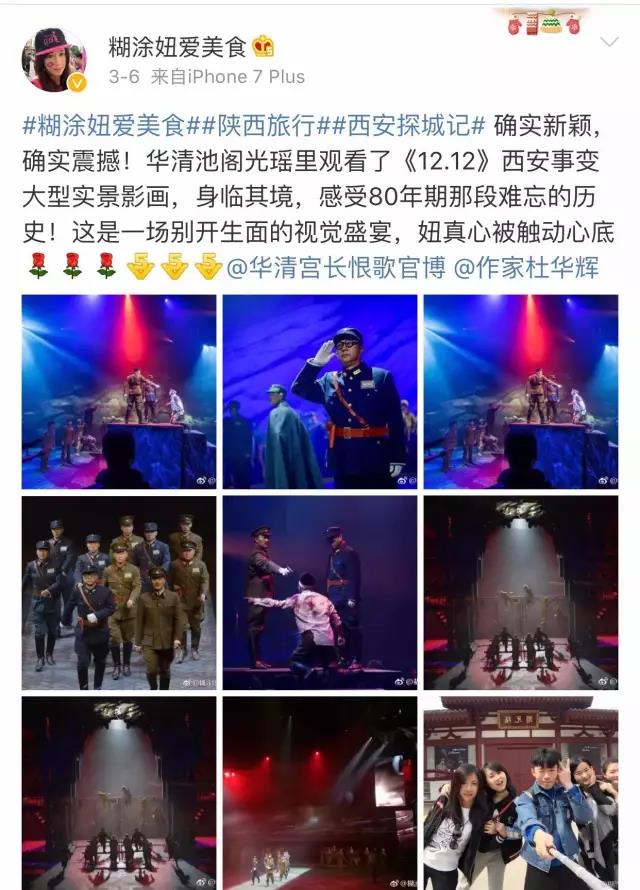Visit mention @华清宫长恨歌官博
The width and height of the screenshot is (640, 890).
coord(337,268)
